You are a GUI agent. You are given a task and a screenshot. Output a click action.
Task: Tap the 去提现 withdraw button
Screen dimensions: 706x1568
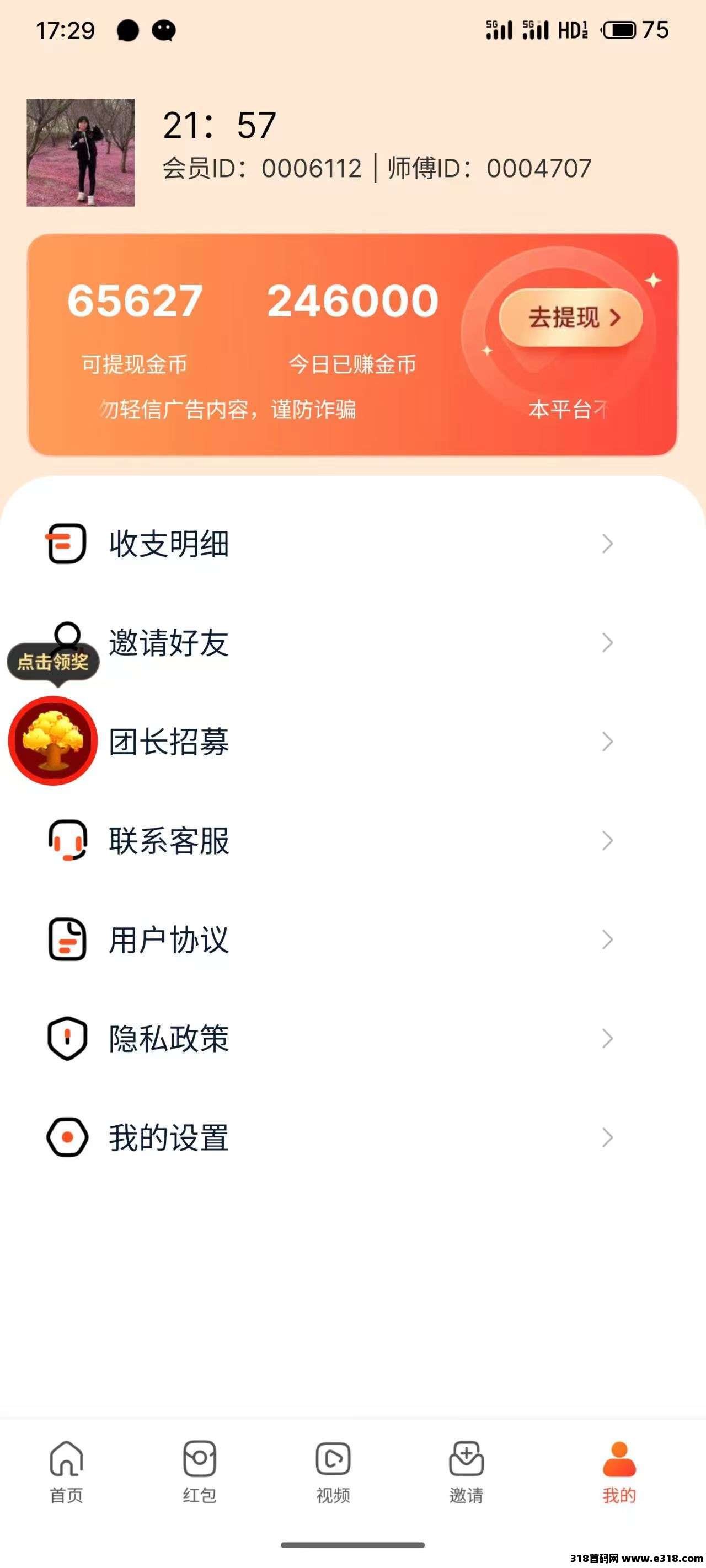pyautogui.click(x=571, y=318)
